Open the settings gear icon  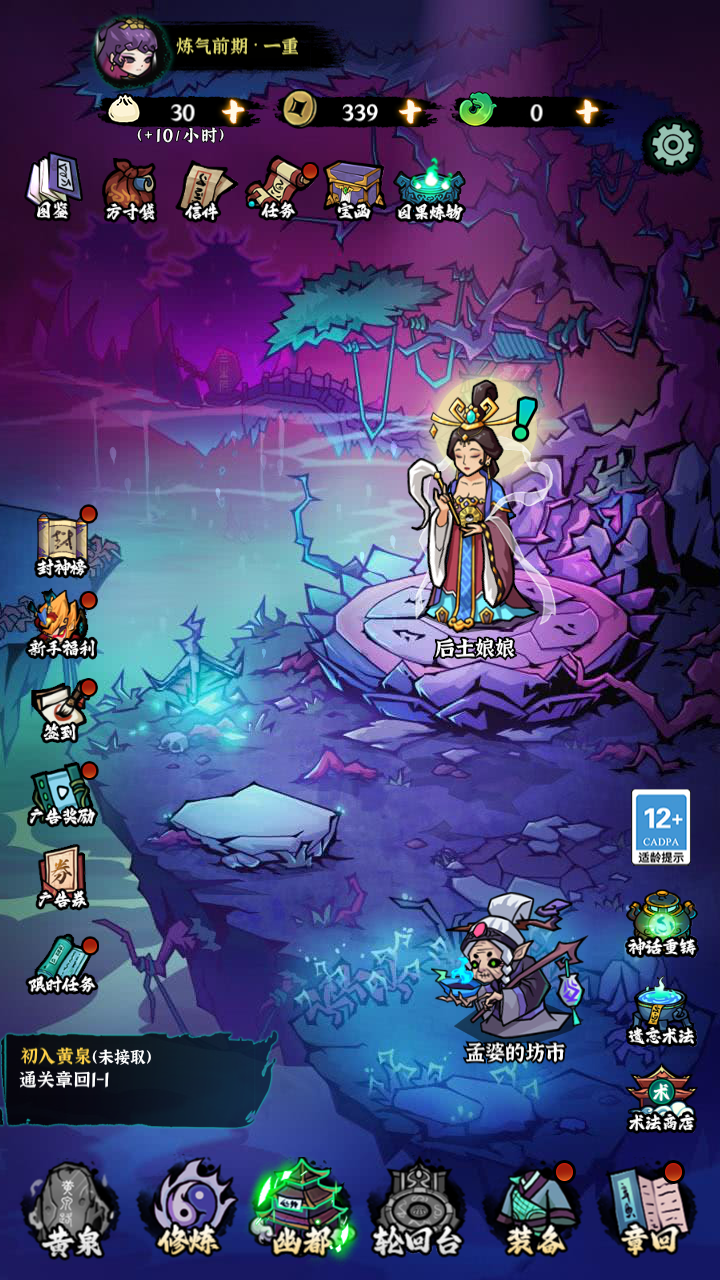pyautogui.click(x=673, y=147)
